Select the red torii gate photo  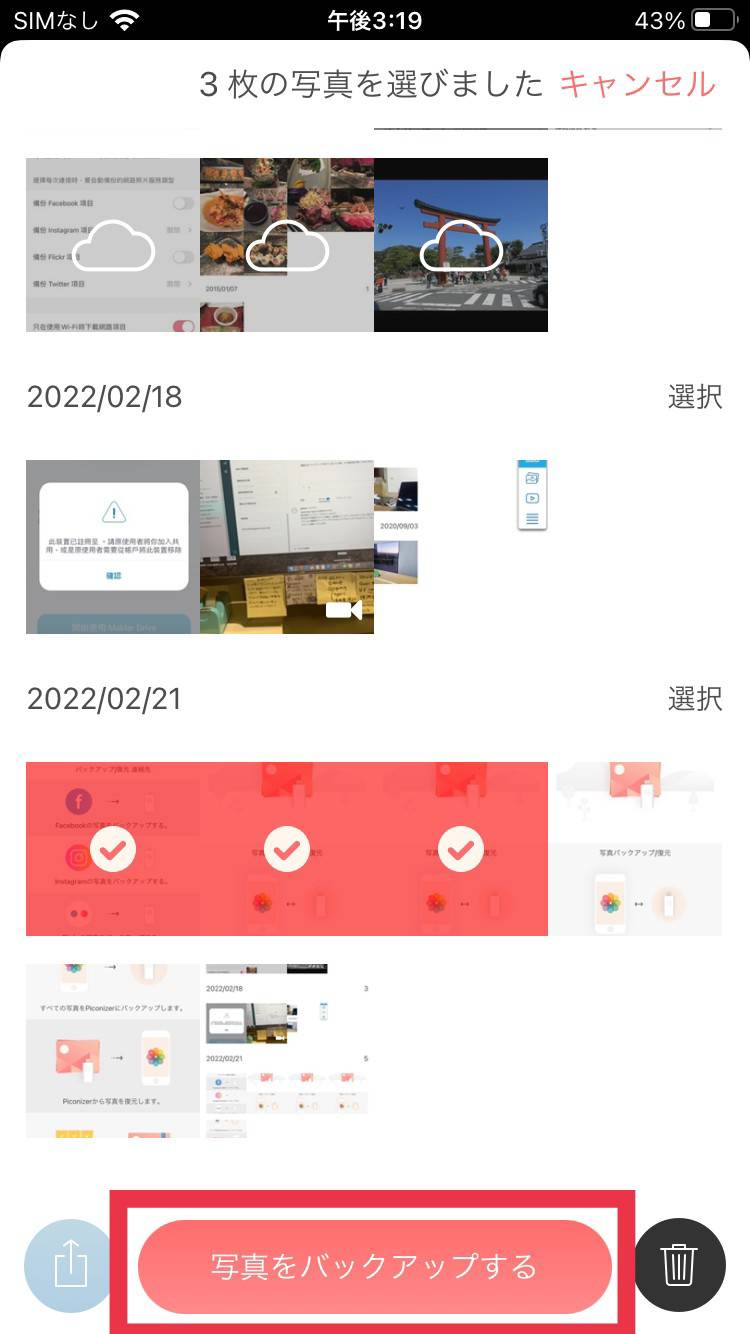tap(461, 245)
